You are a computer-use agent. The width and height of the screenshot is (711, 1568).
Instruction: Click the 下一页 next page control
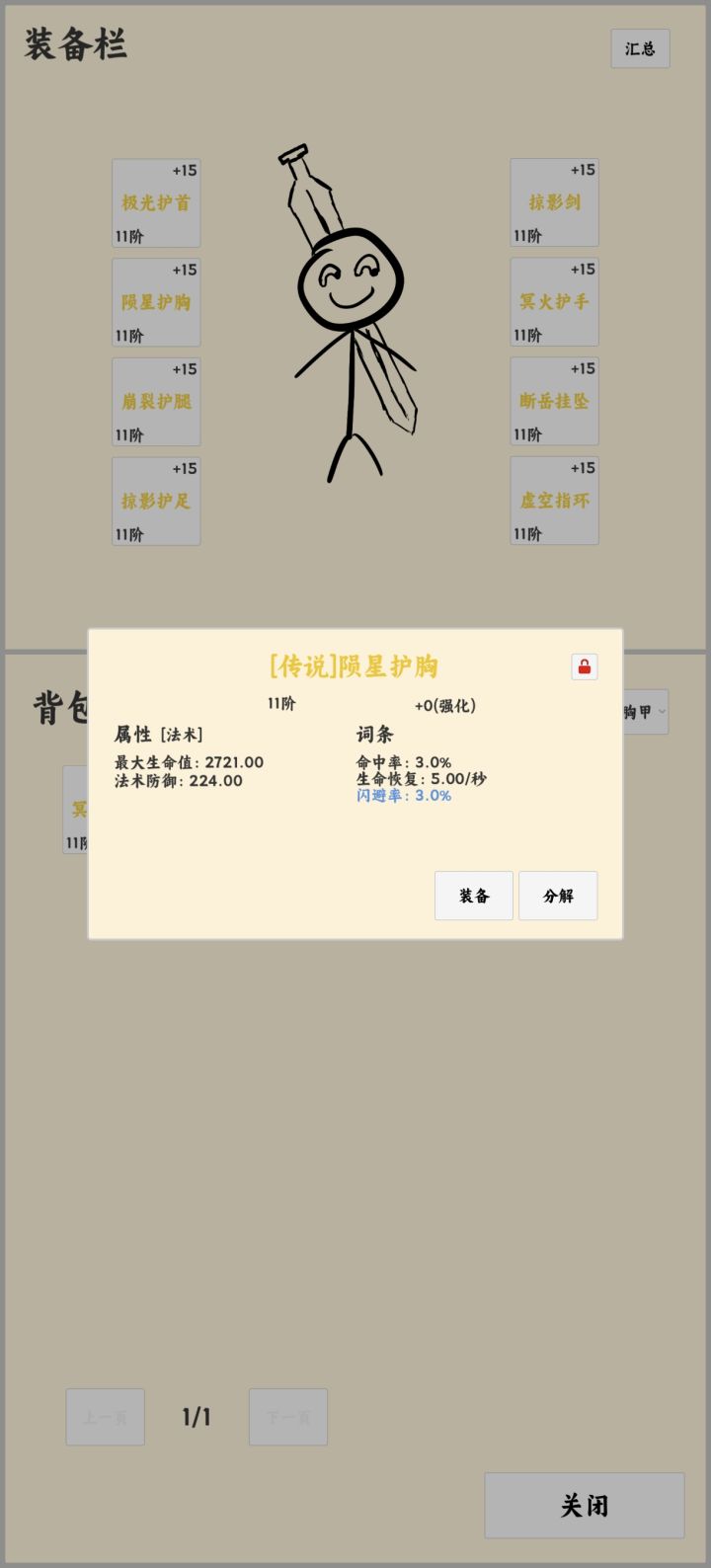(x=287, y=1416)
